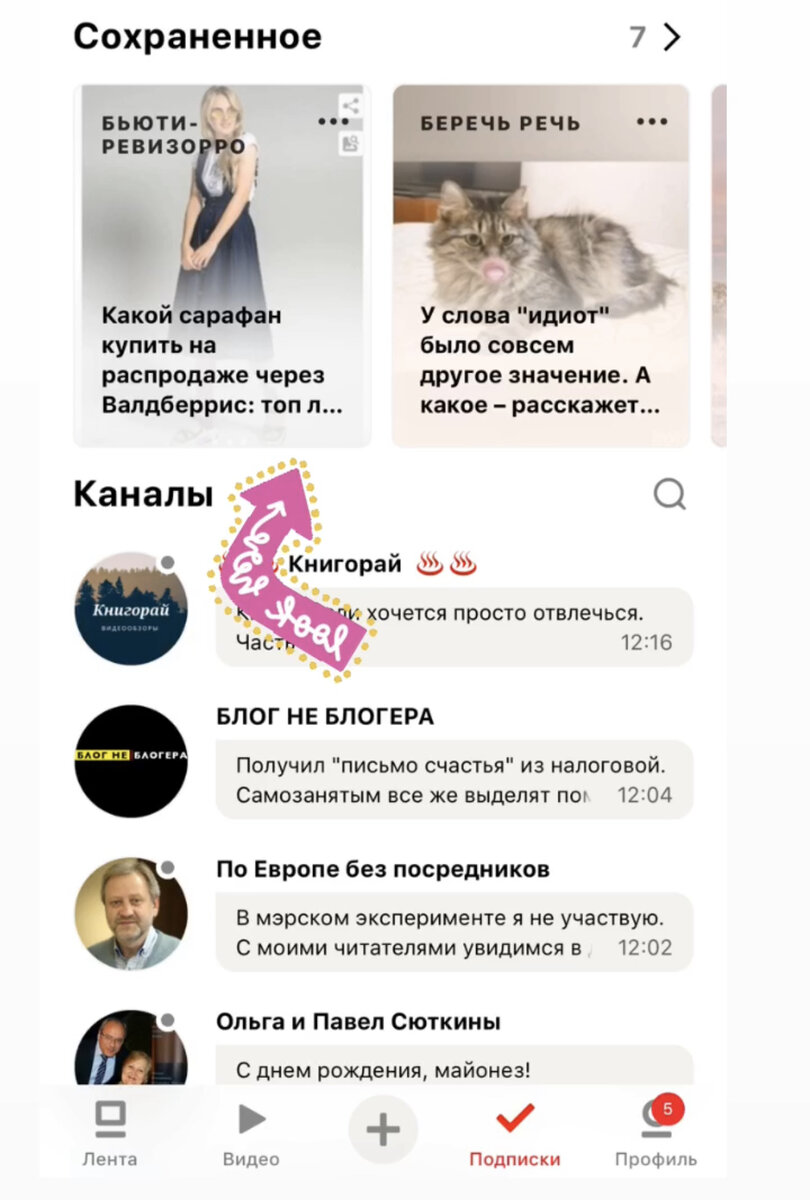Select the Подписки tab
810x1200 pixels.
[x=515, y=1135]
